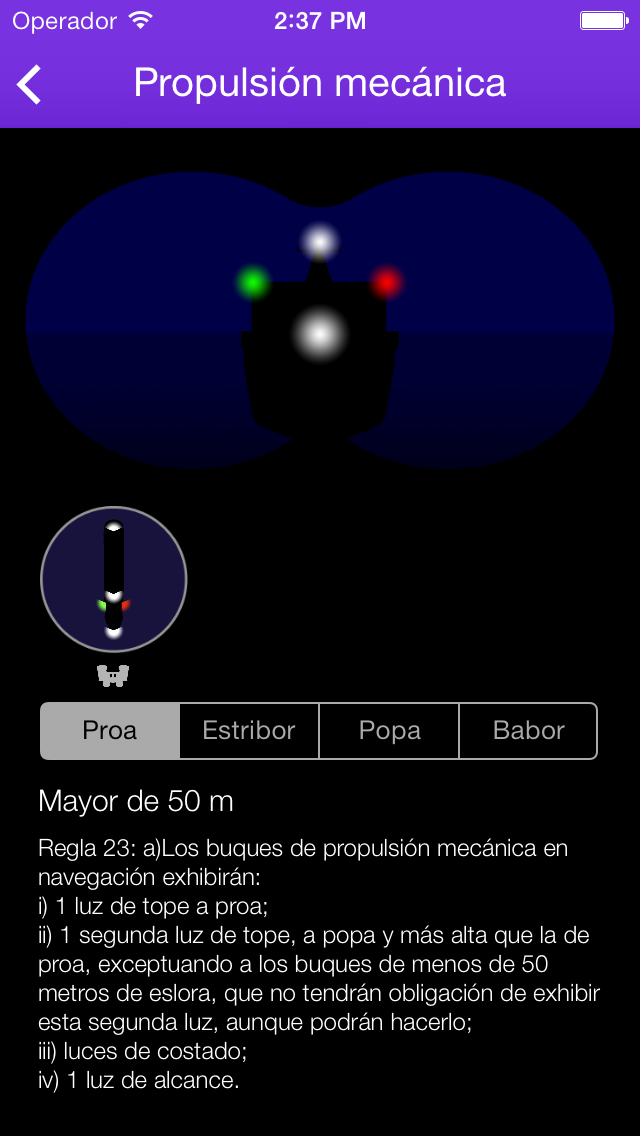Switch to the Babor view

point(528,731)
